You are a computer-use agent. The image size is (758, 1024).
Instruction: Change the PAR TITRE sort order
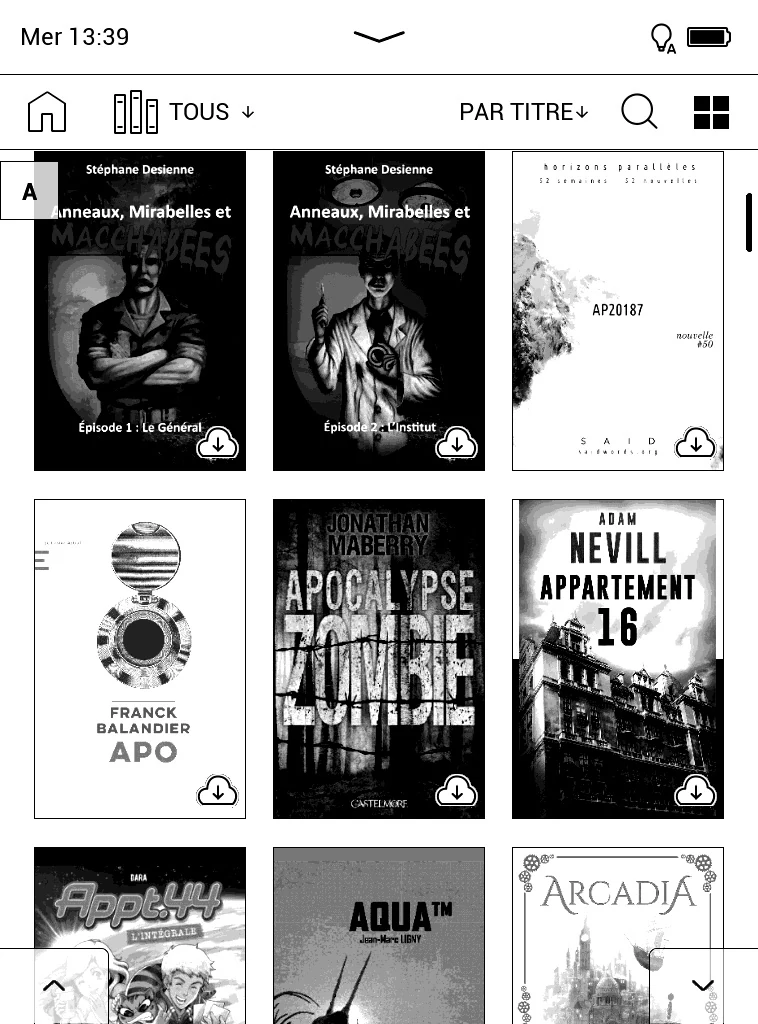523,112
